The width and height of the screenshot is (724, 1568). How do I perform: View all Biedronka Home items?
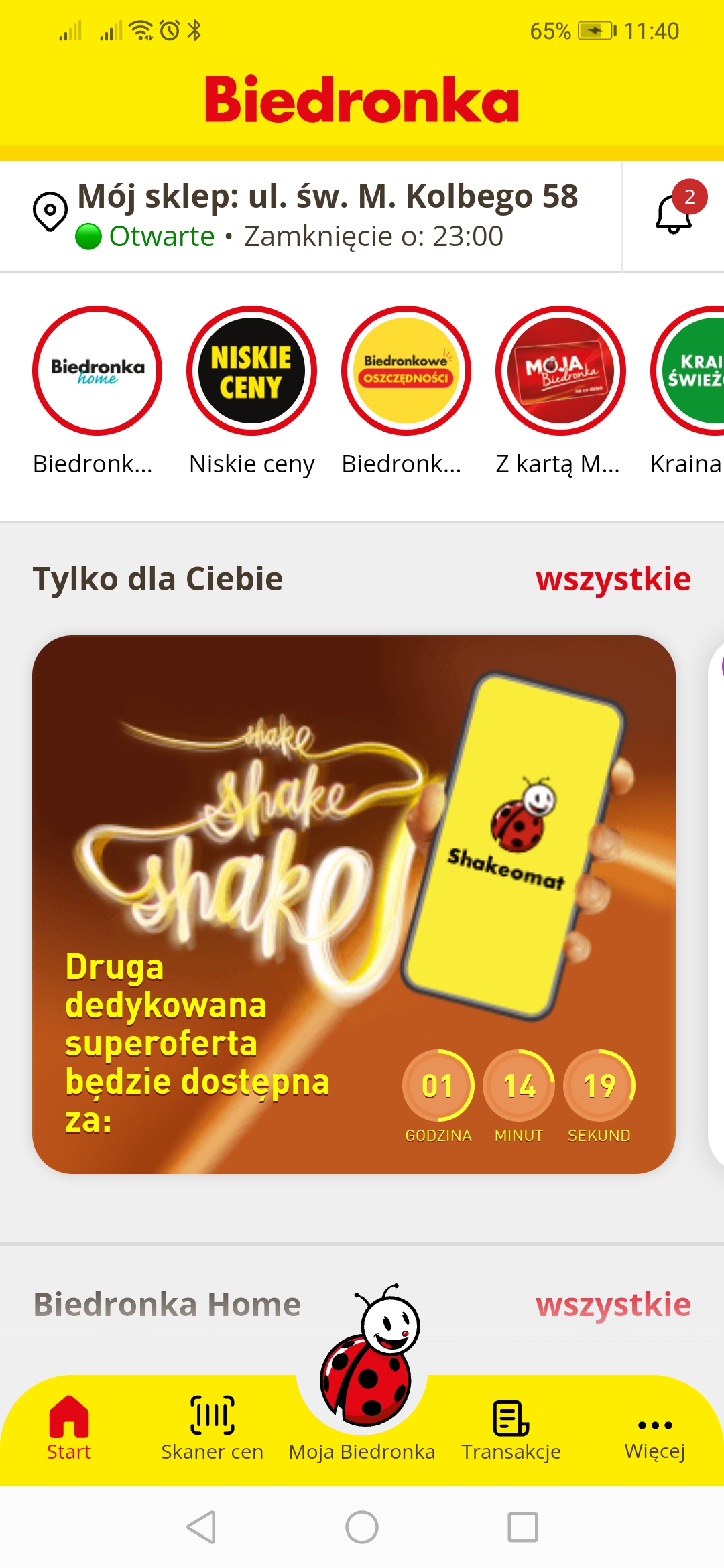click(x=613, y=1305)
